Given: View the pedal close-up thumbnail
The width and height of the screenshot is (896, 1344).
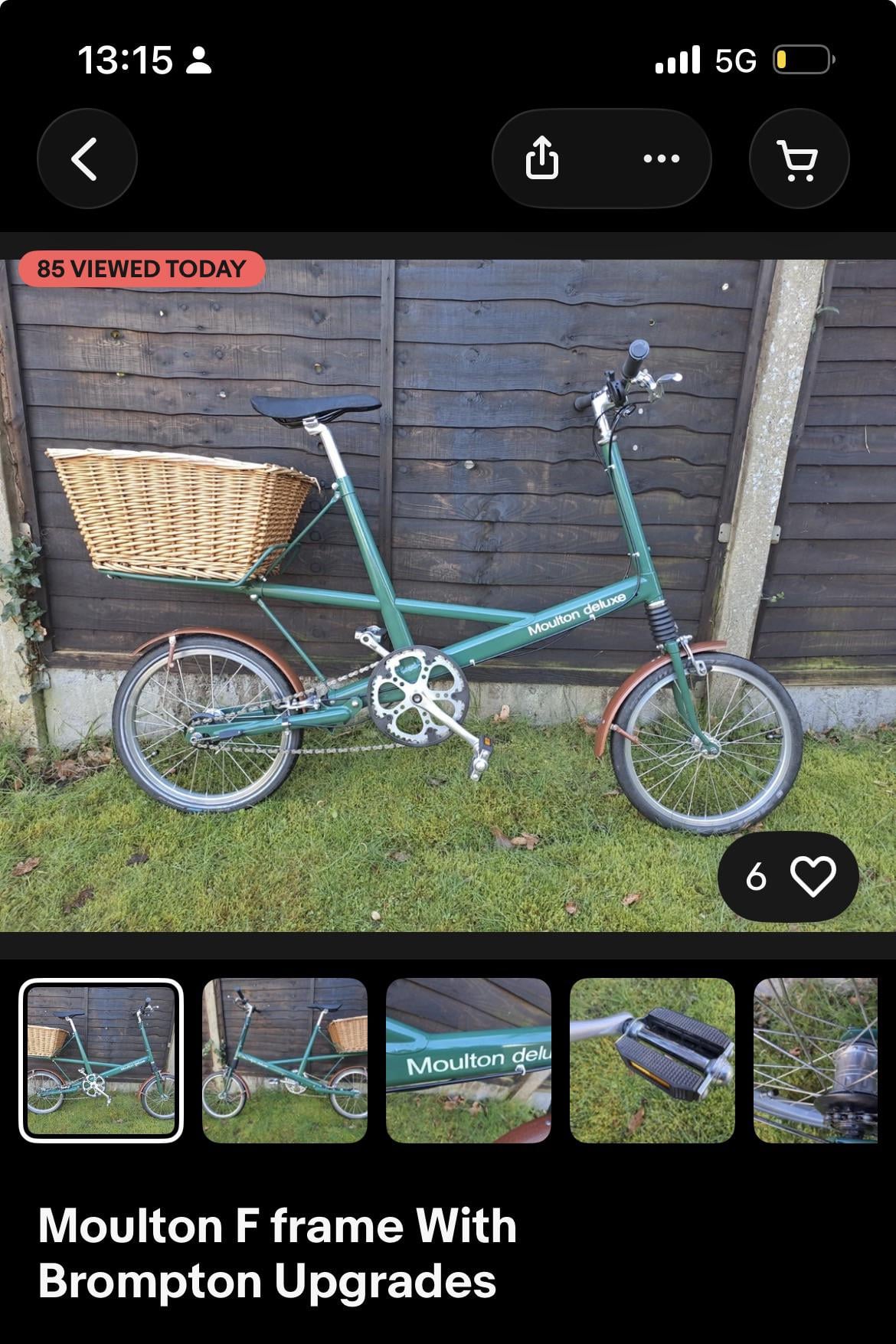Looking at the screenshot, I should (652, 1061).
